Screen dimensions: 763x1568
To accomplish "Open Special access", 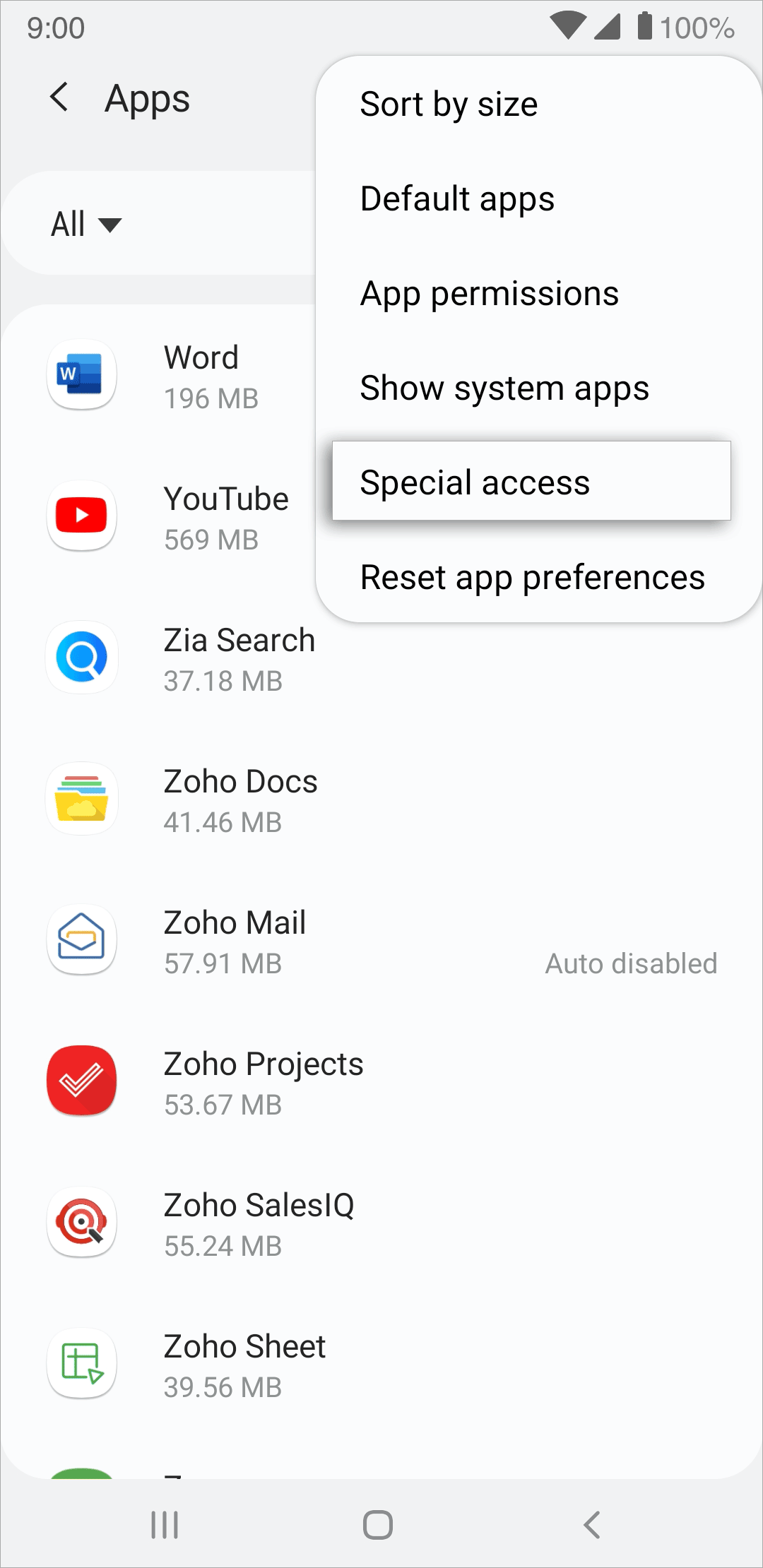I will click(531, 481).
